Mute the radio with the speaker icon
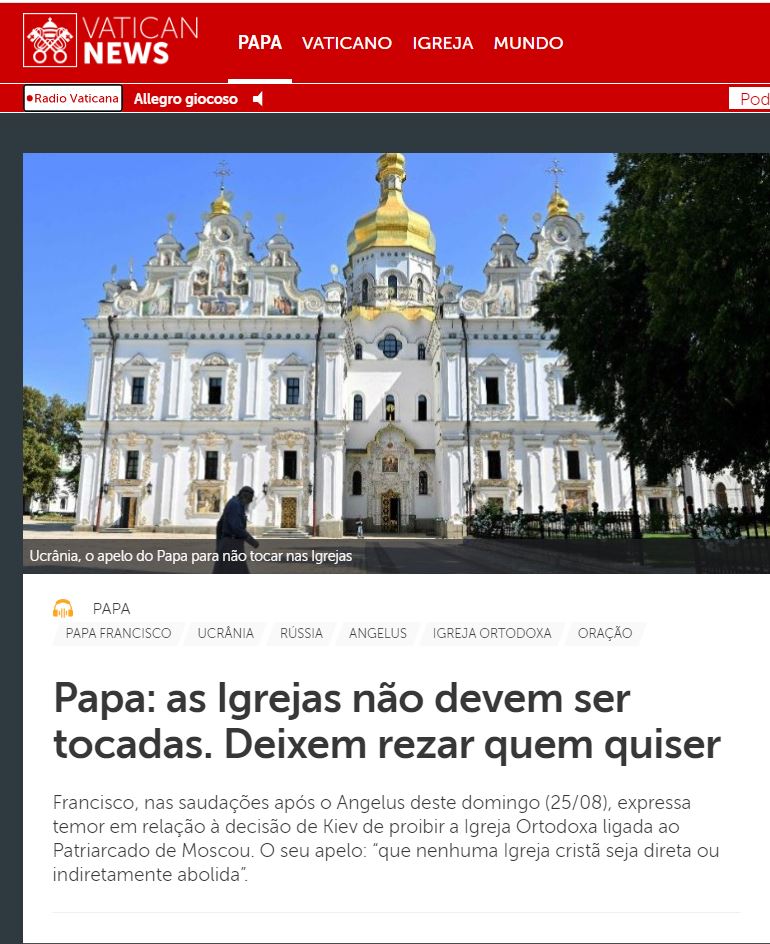The width and height of the screenshot is (770, 944). [x=258, y=99]
